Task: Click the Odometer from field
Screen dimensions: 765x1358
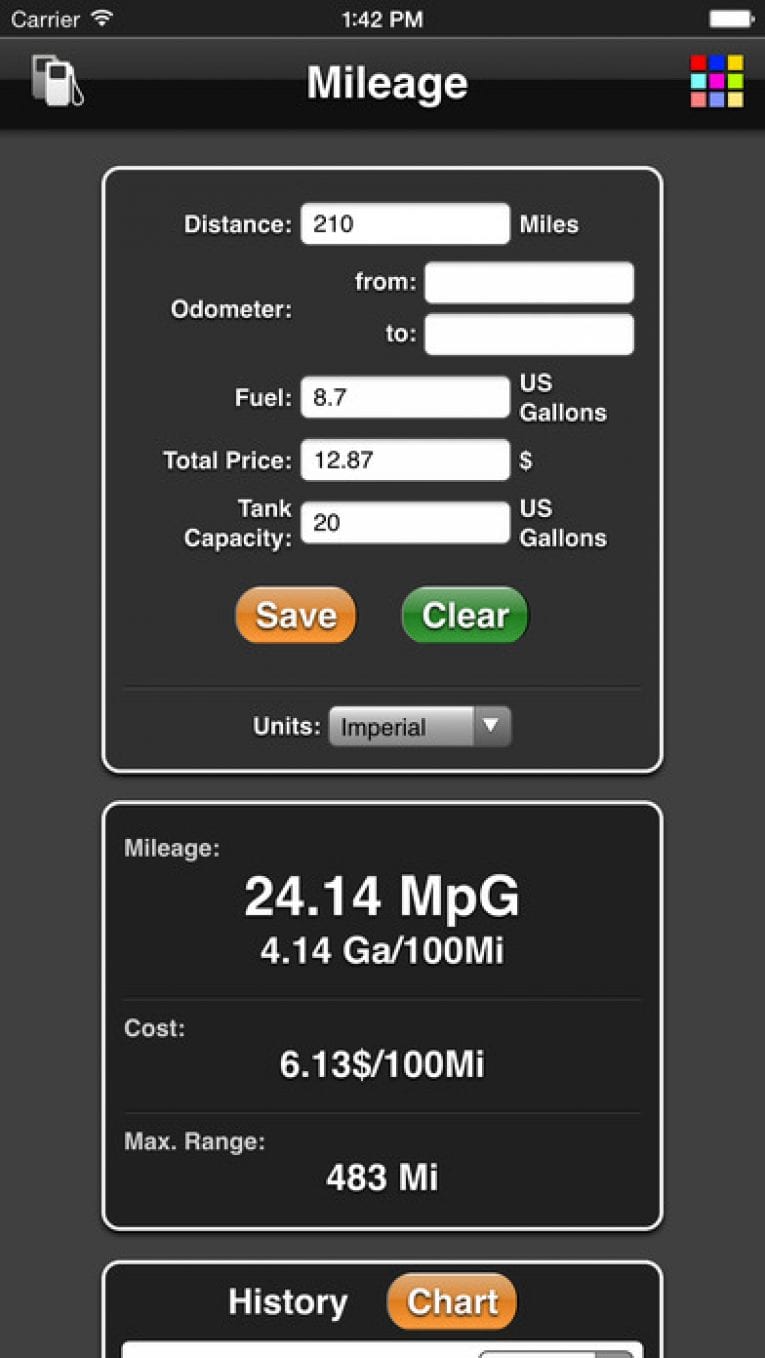Action: point(528,282)
